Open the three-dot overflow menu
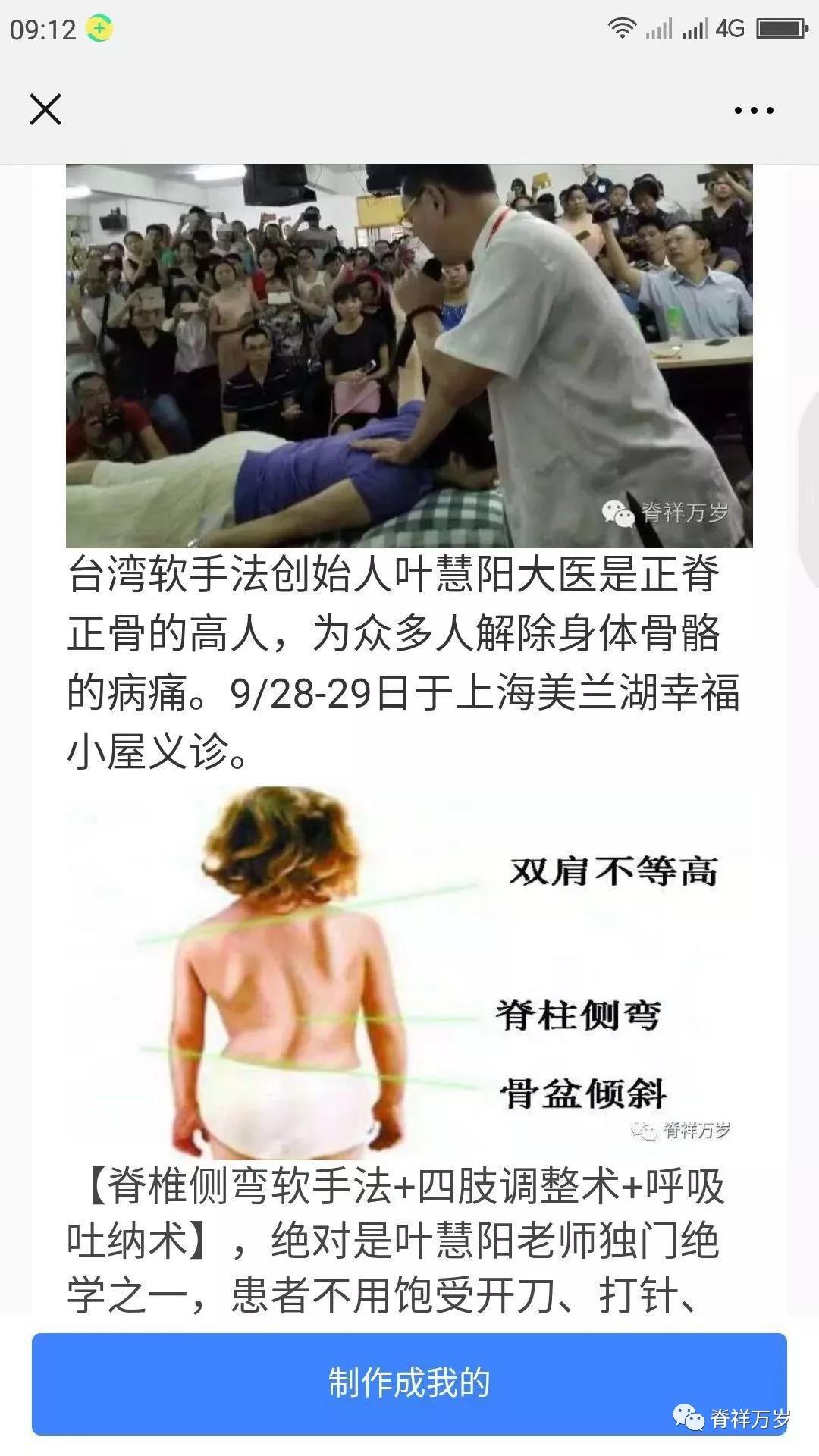Image resolution: width=819 pixels, height=1456 pixels. [753, 111]
